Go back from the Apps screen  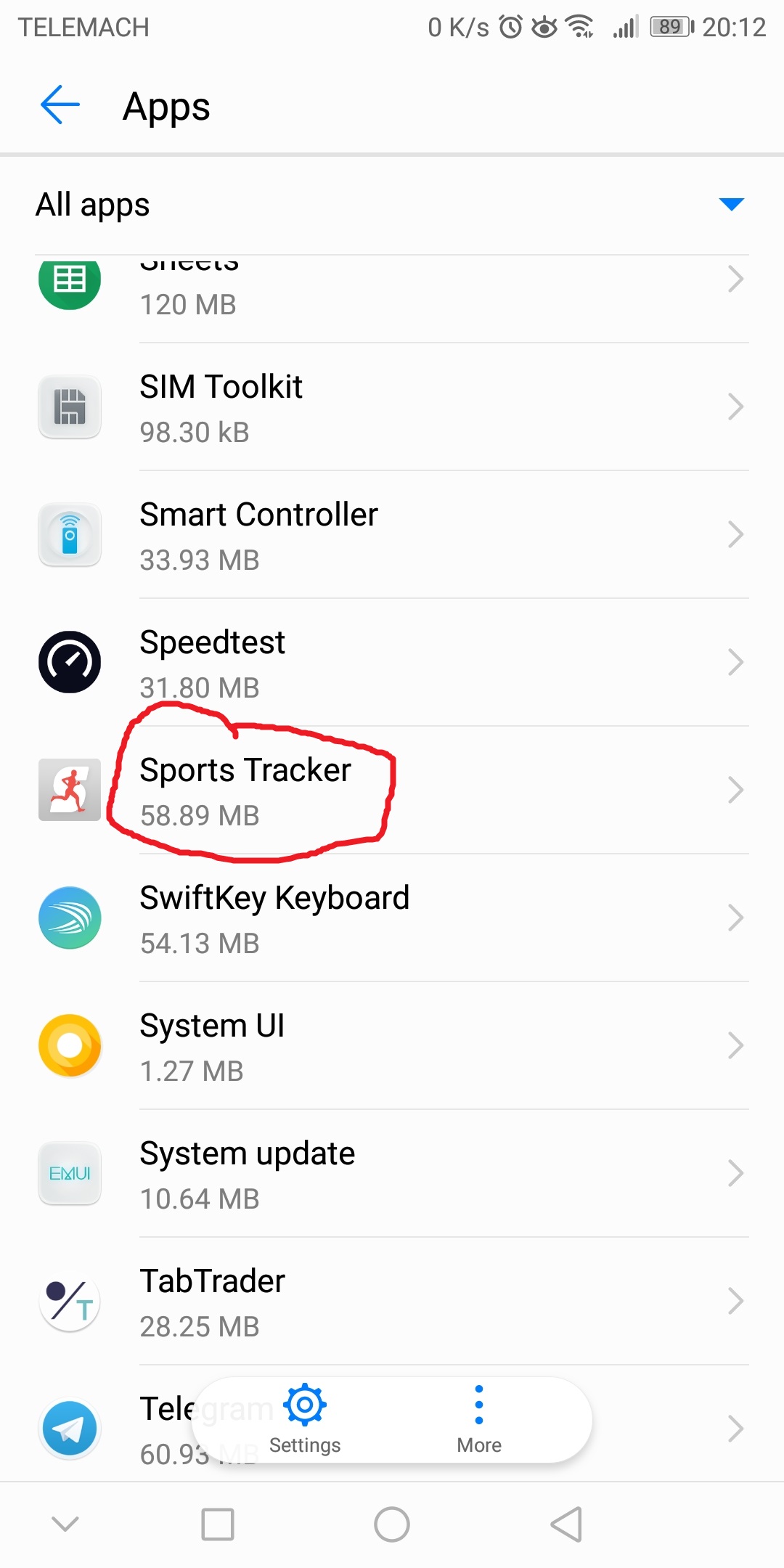pyautogui.click(x=60, y=105)
